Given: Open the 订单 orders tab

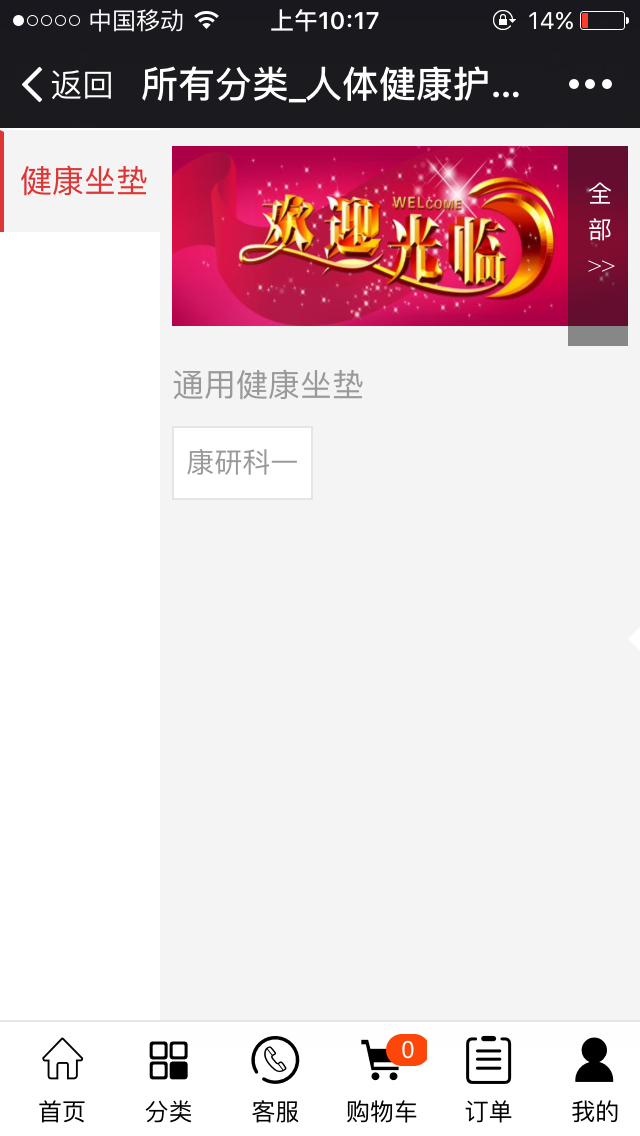Looking at the screenshot, I should (x=488, y=1080).
